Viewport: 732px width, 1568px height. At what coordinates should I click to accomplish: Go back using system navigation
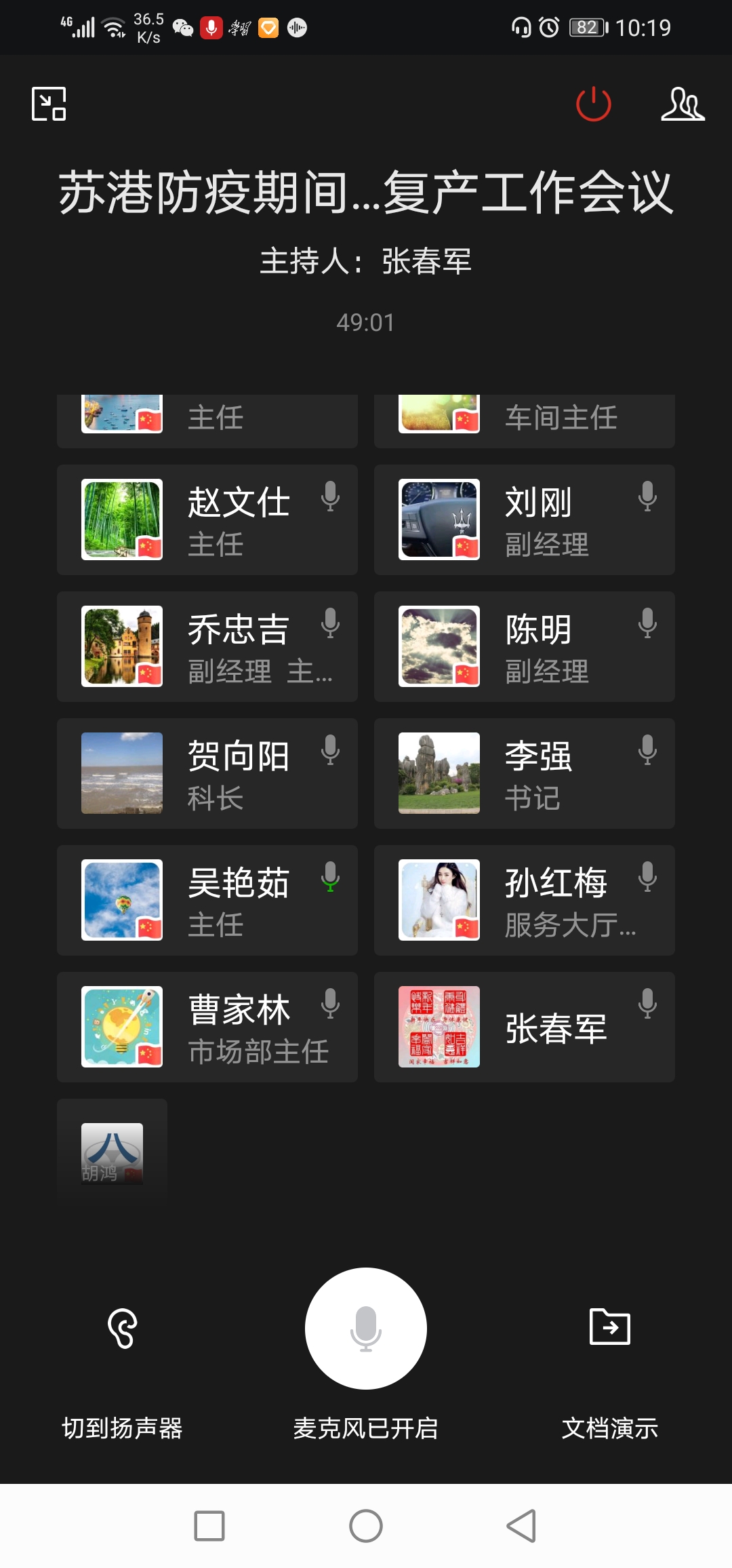[521, 1526]
